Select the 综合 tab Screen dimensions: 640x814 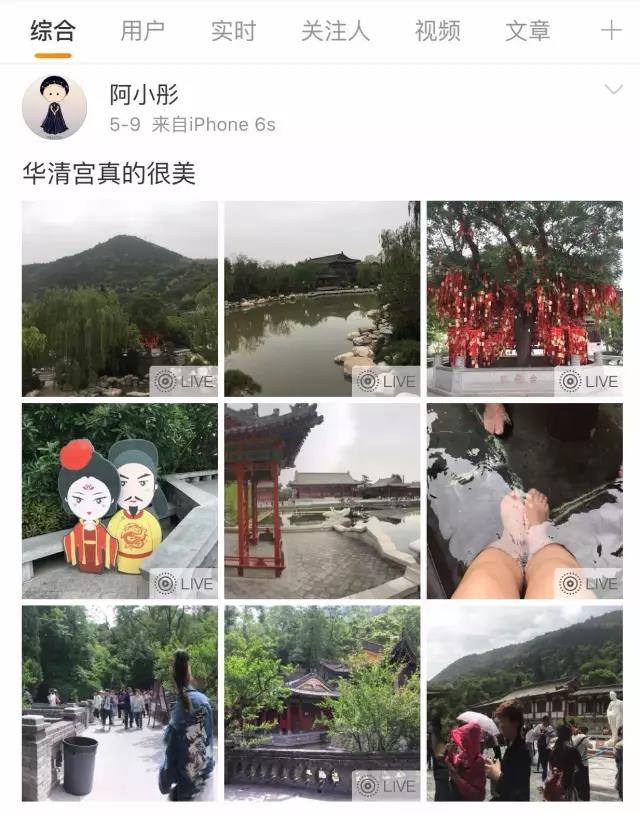point(52,31)
